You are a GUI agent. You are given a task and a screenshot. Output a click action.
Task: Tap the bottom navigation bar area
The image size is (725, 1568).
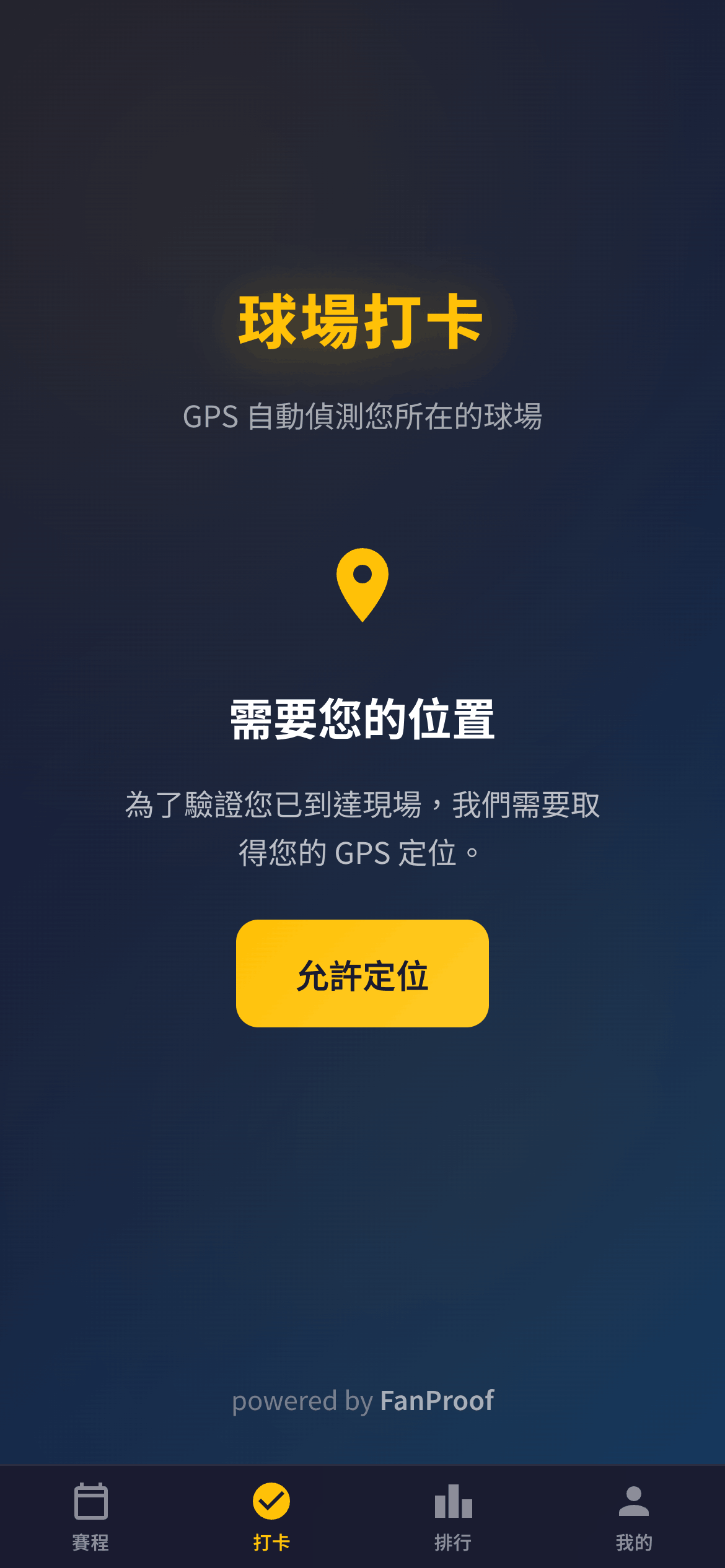click(x=362, y=1517)
